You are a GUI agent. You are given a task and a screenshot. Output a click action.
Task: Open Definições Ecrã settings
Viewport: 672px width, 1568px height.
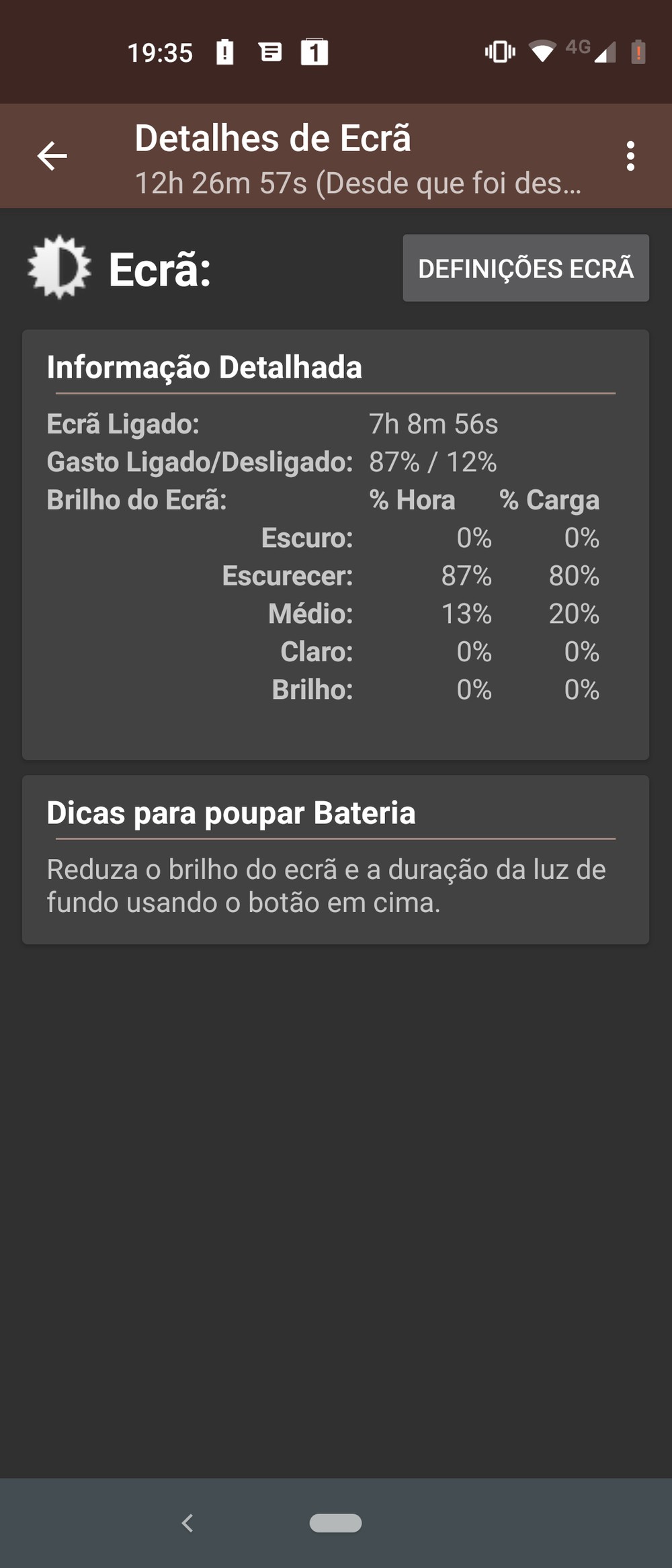526,268
